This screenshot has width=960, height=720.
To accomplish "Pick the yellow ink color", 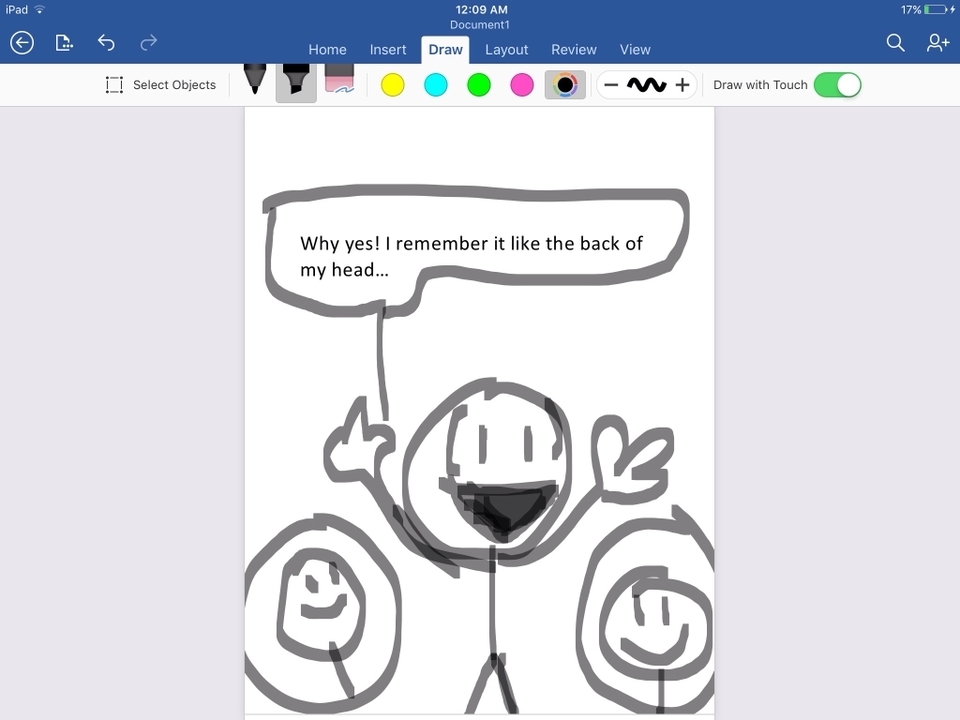I will coord(393,85).
